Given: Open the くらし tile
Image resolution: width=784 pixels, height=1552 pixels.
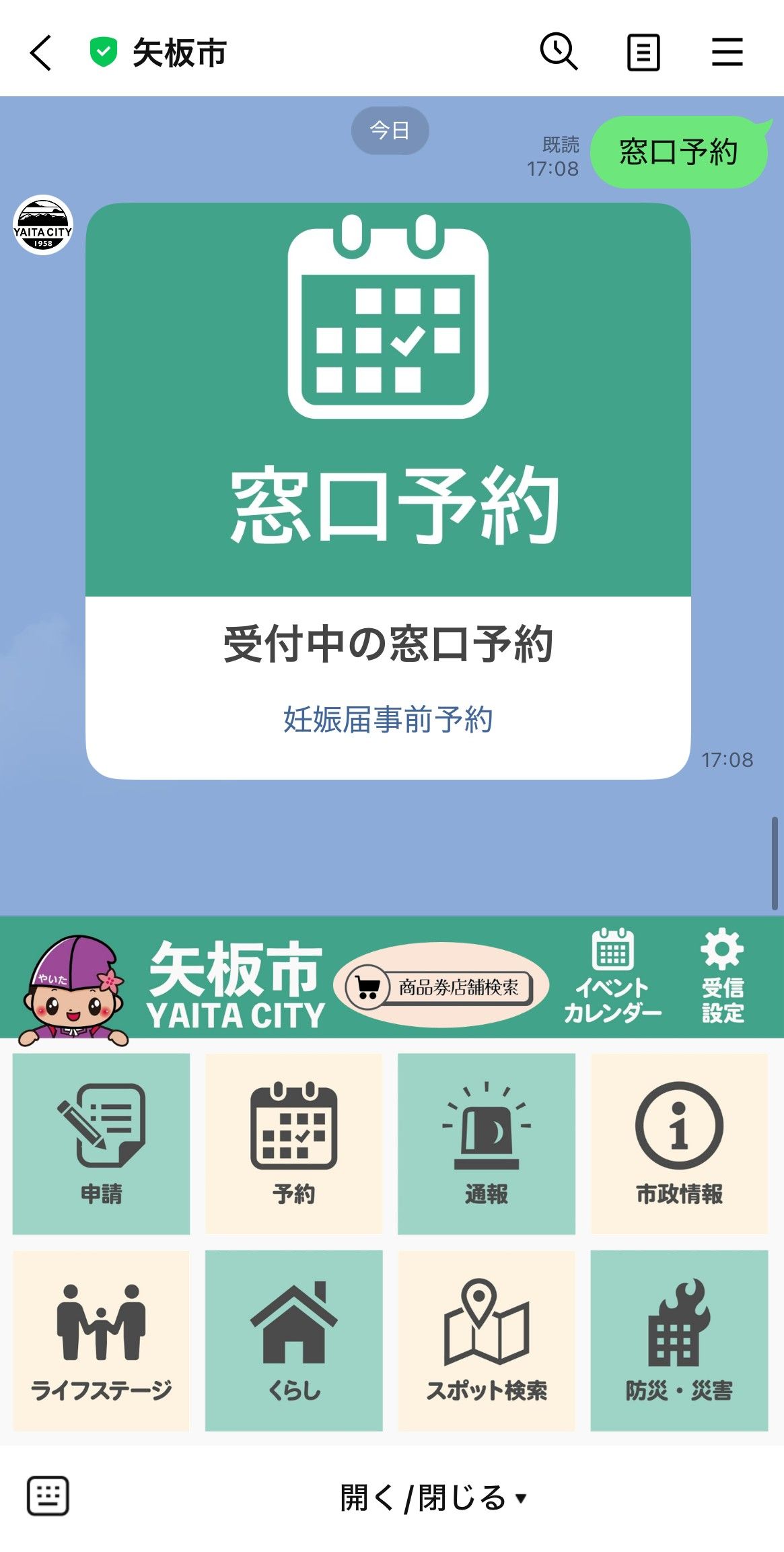Looking at the screenshot, I should tap(293, 1340).
